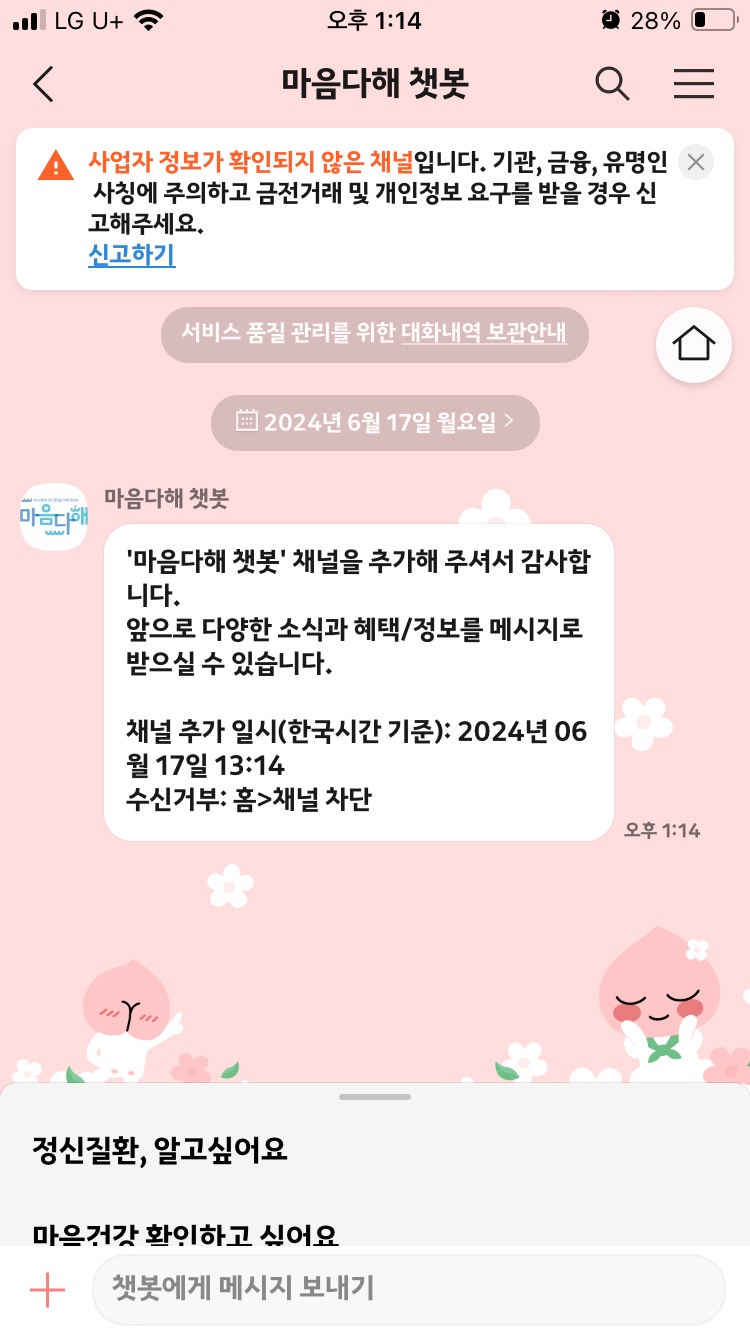Viewport: 750px width, 1334px height.
Task: Go back from the 마음다해 챗봇 chat
Action: (x=43, y=84)
